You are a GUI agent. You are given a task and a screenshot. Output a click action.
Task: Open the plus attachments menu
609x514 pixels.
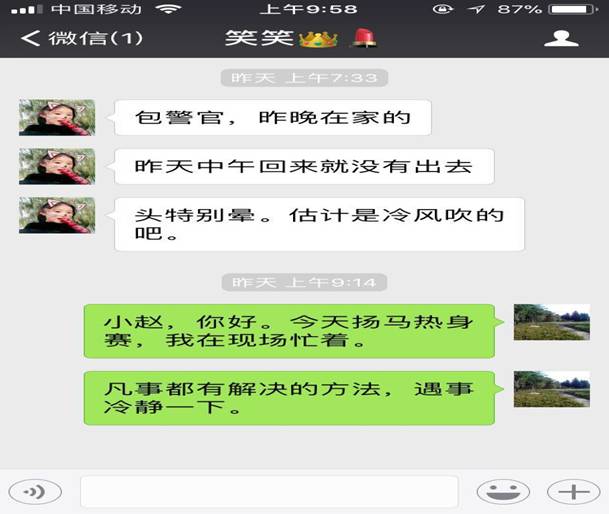572,491
